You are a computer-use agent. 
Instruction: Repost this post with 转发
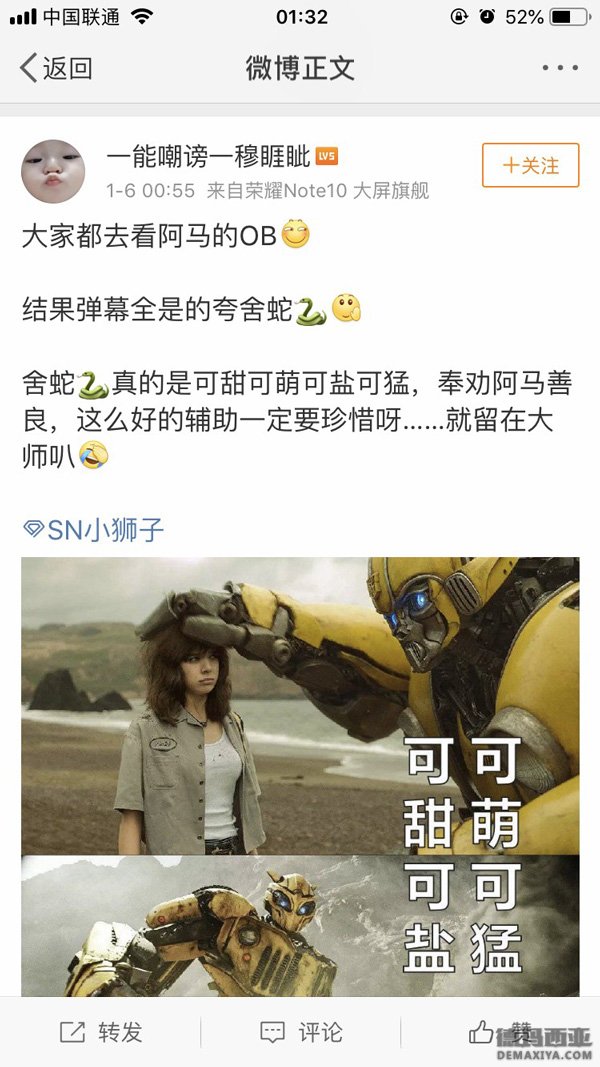tap(101, 1032)
